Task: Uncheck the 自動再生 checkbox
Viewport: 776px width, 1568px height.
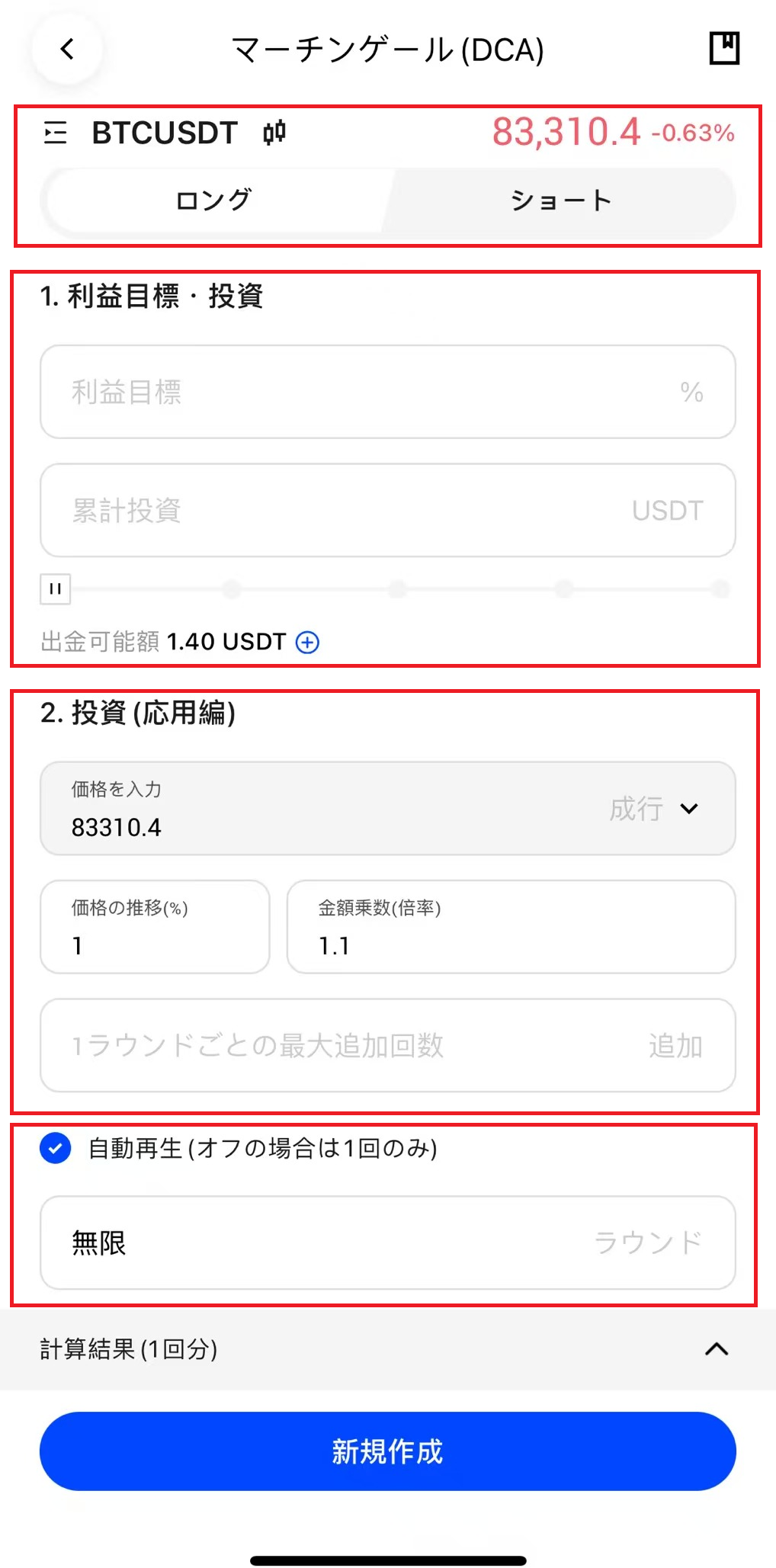Action: [56, 1148]
